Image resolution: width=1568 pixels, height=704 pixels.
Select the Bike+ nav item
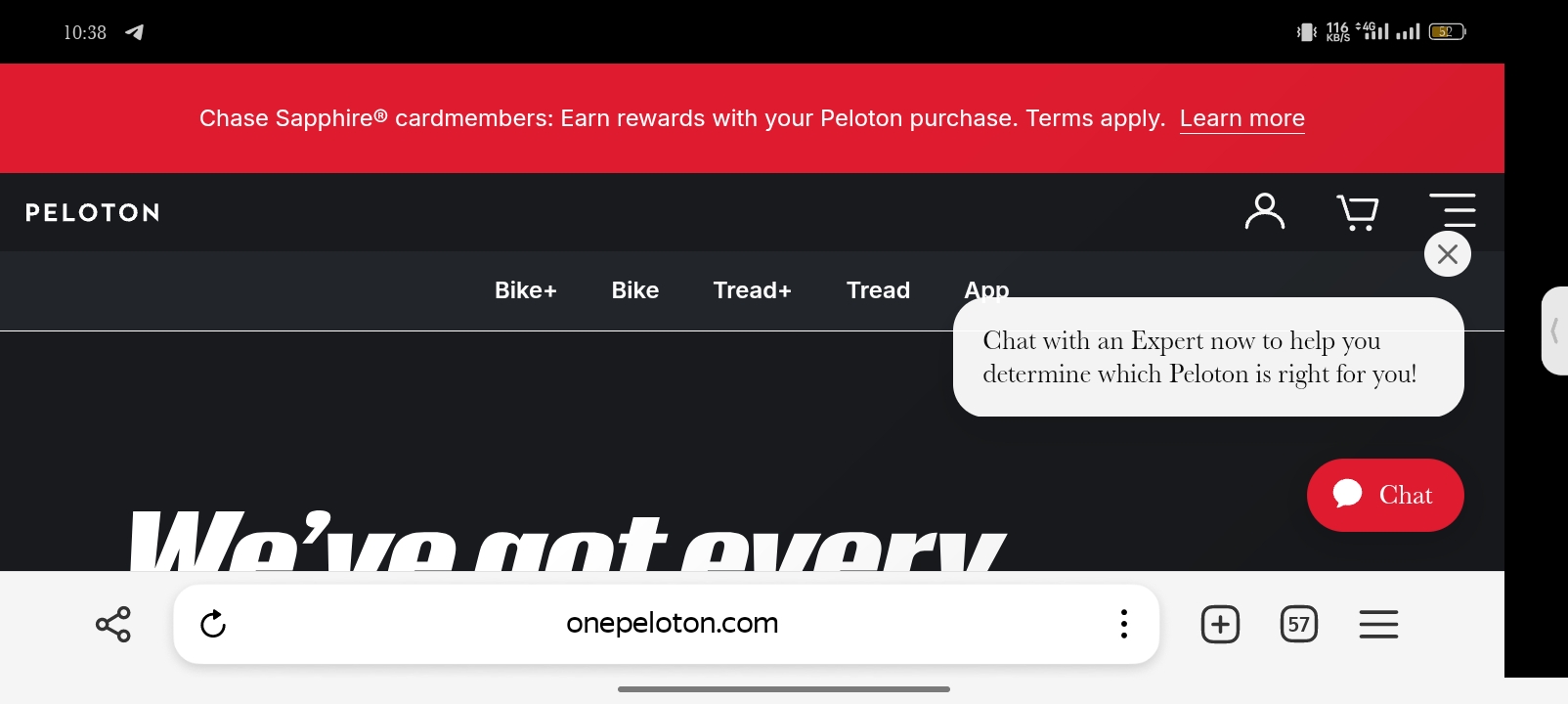point(525,290)
